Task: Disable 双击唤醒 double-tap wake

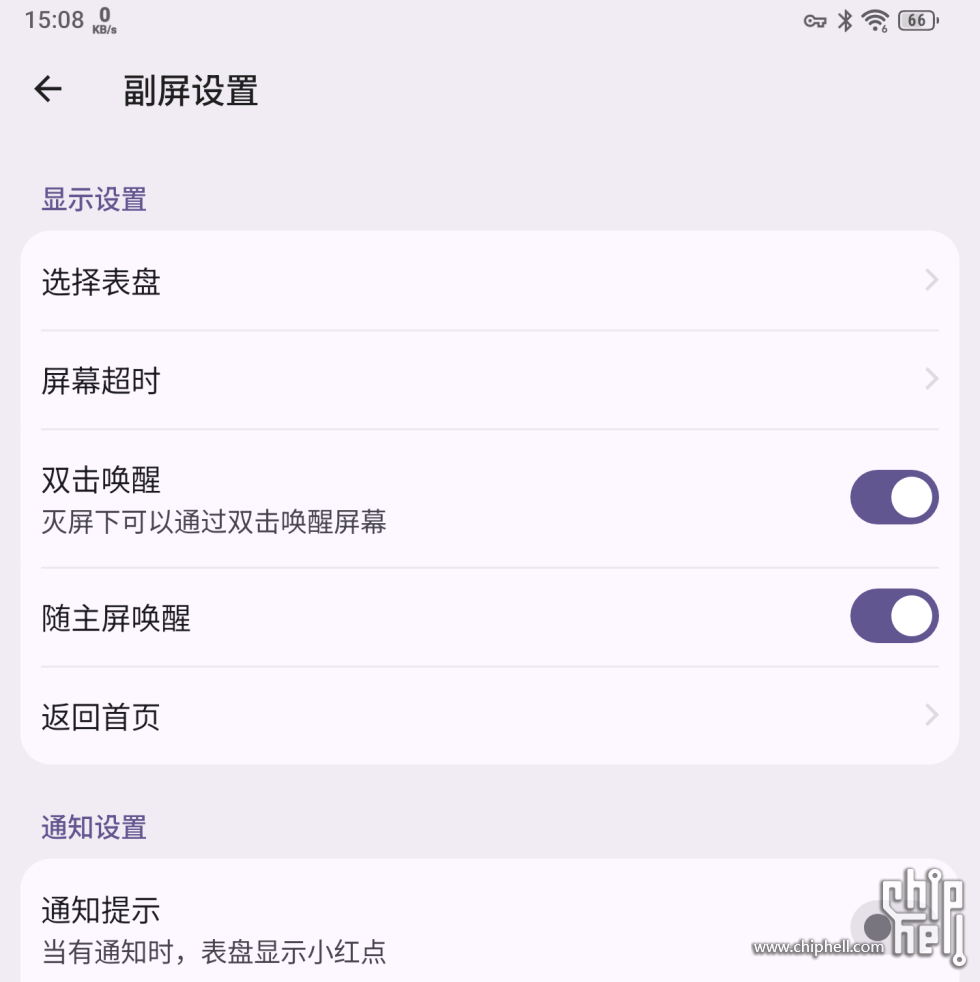Action: pyautogui.click(x=894, y=497)
